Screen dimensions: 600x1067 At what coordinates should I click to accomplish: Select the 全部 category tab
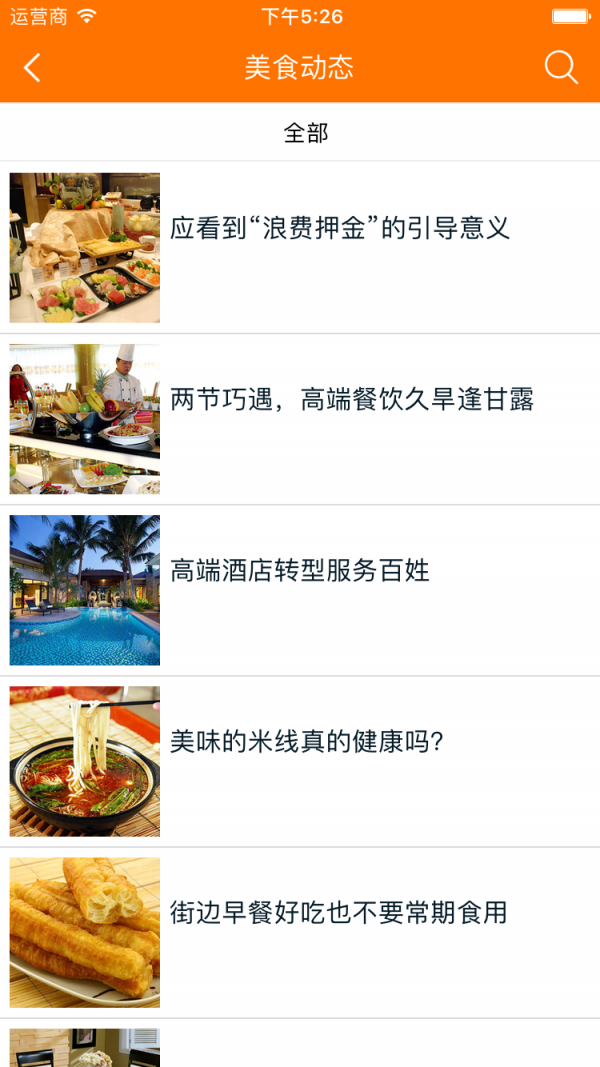coord(305,133)
